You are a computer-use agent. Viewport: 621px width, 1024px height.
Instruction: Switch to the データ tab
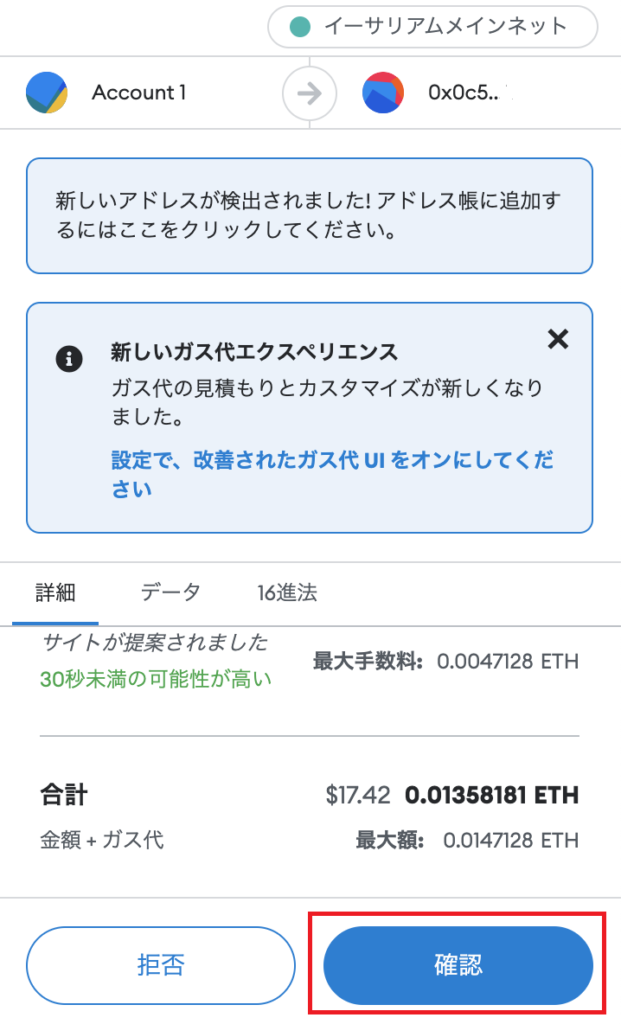coord(170,593)
